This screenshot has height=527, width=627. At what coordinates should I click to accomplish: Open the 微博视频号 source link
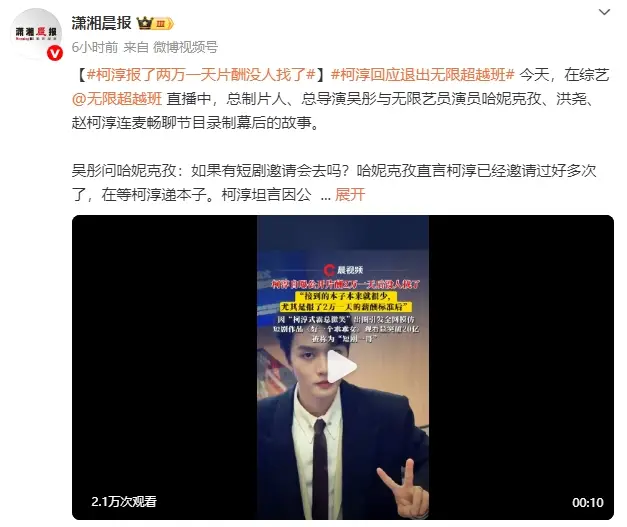tap(186, 46)
